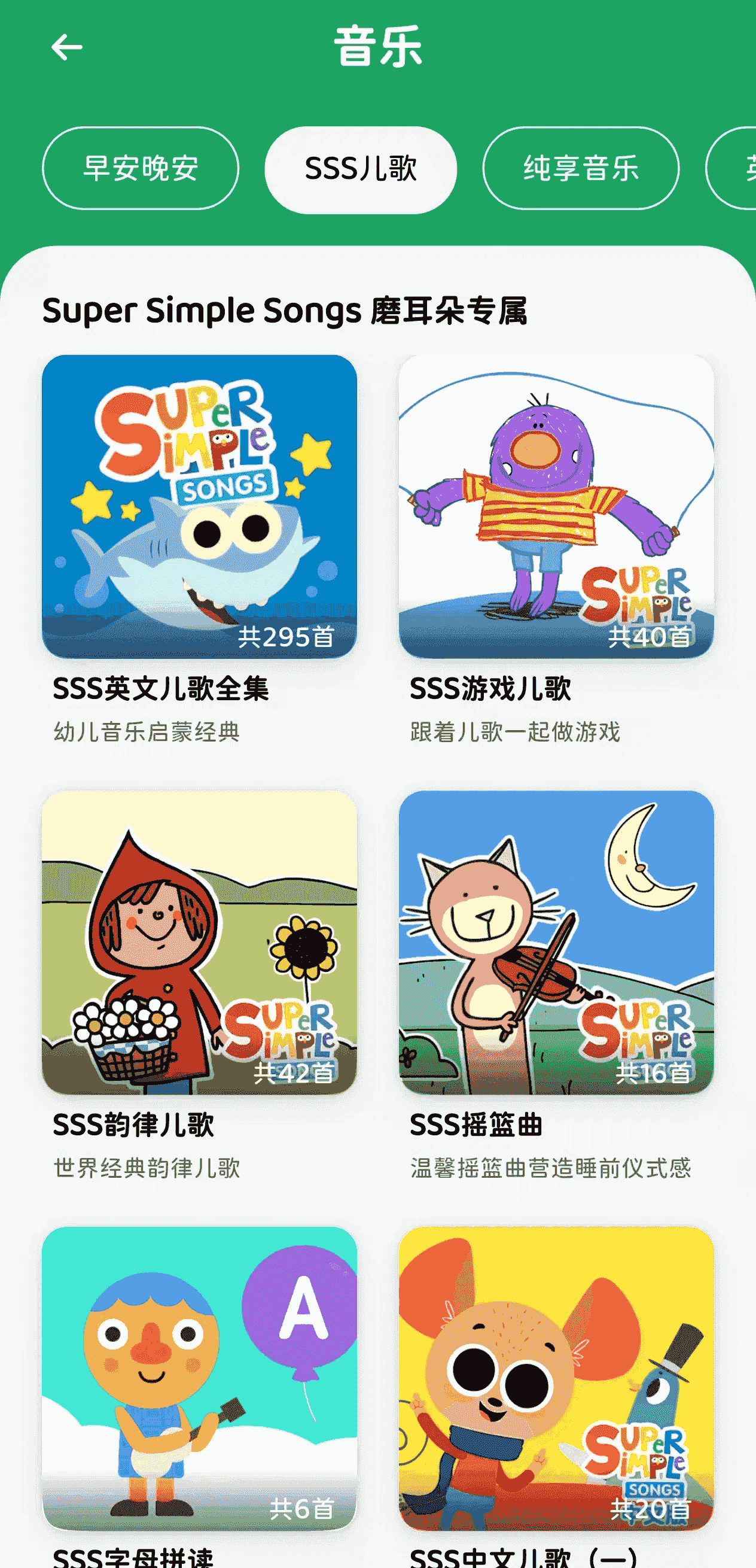
Task: Open the SSS韵律儿歌 album
Action: point(200,942)
